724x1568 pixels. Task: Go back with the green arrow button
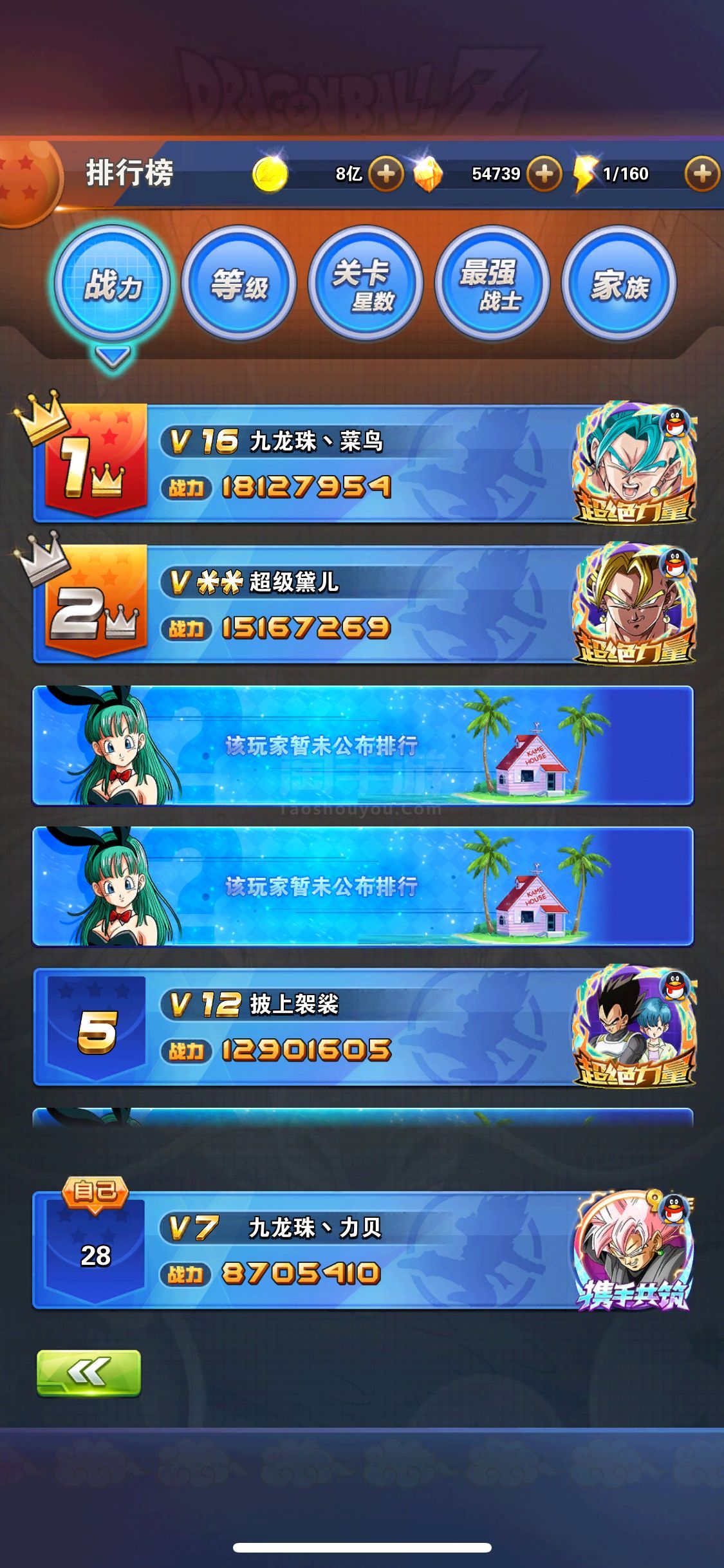coord(89,1373)
